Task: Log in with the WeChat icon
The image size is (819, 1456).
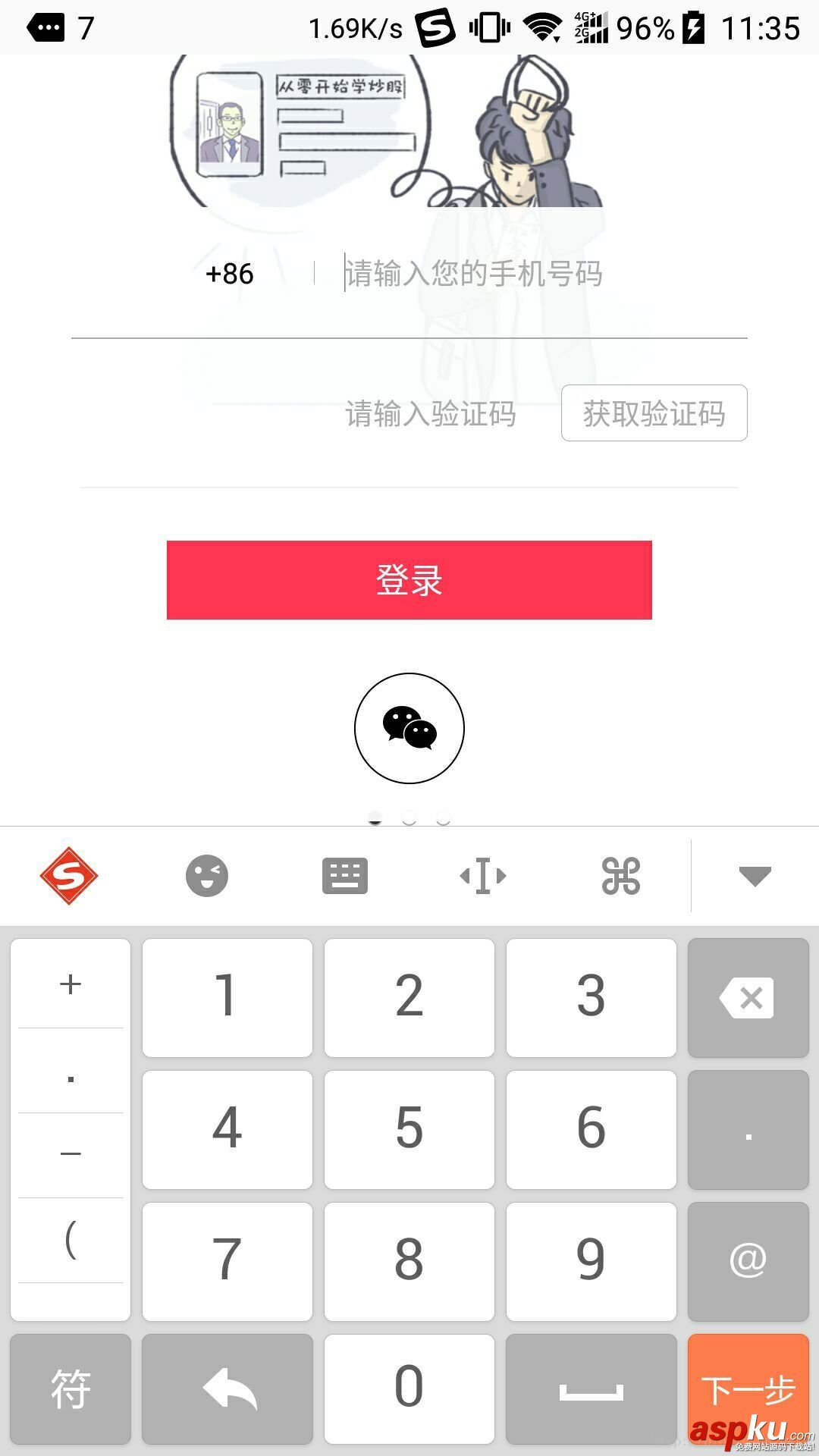Action: (x=409, y=728)
